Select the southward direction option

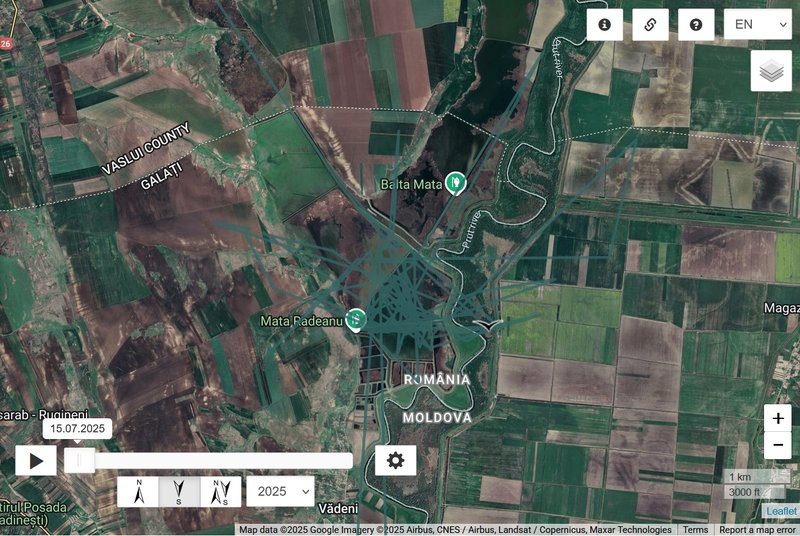pyautogui.click(x=179, y=491)
